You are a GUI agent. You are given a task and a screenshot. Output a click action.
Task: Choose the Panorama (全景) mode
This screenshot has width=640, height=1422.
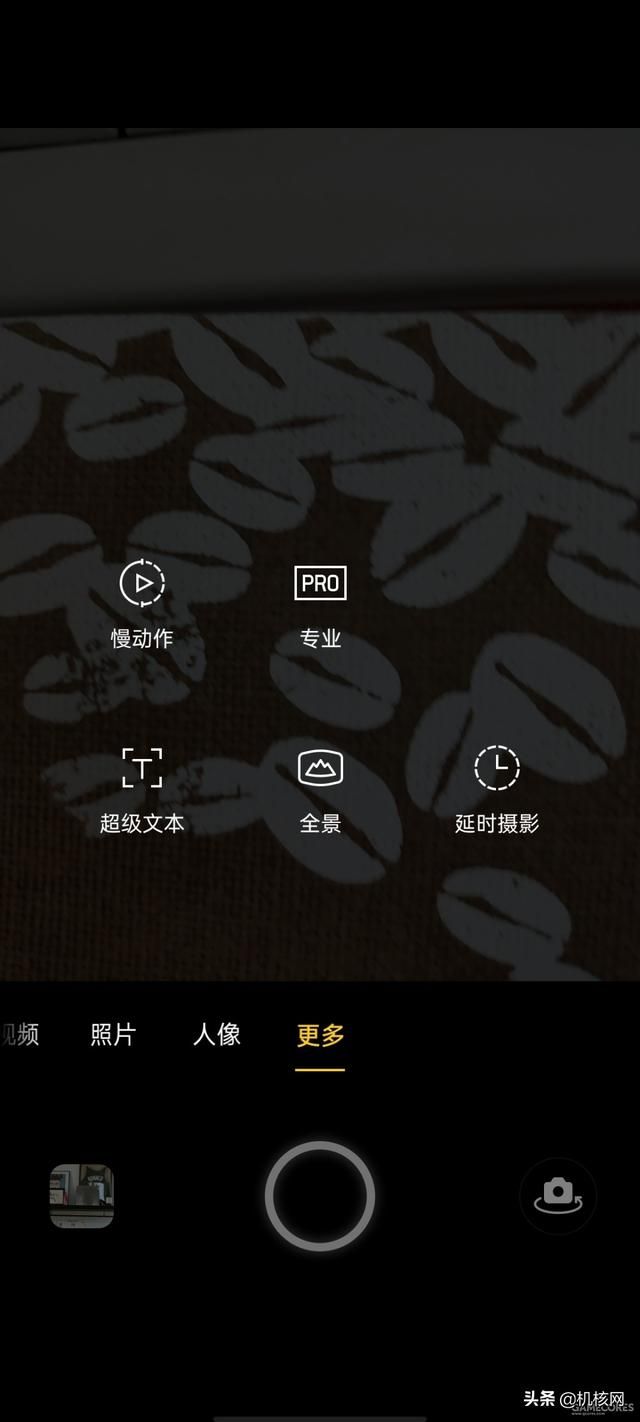coord(320,789)
